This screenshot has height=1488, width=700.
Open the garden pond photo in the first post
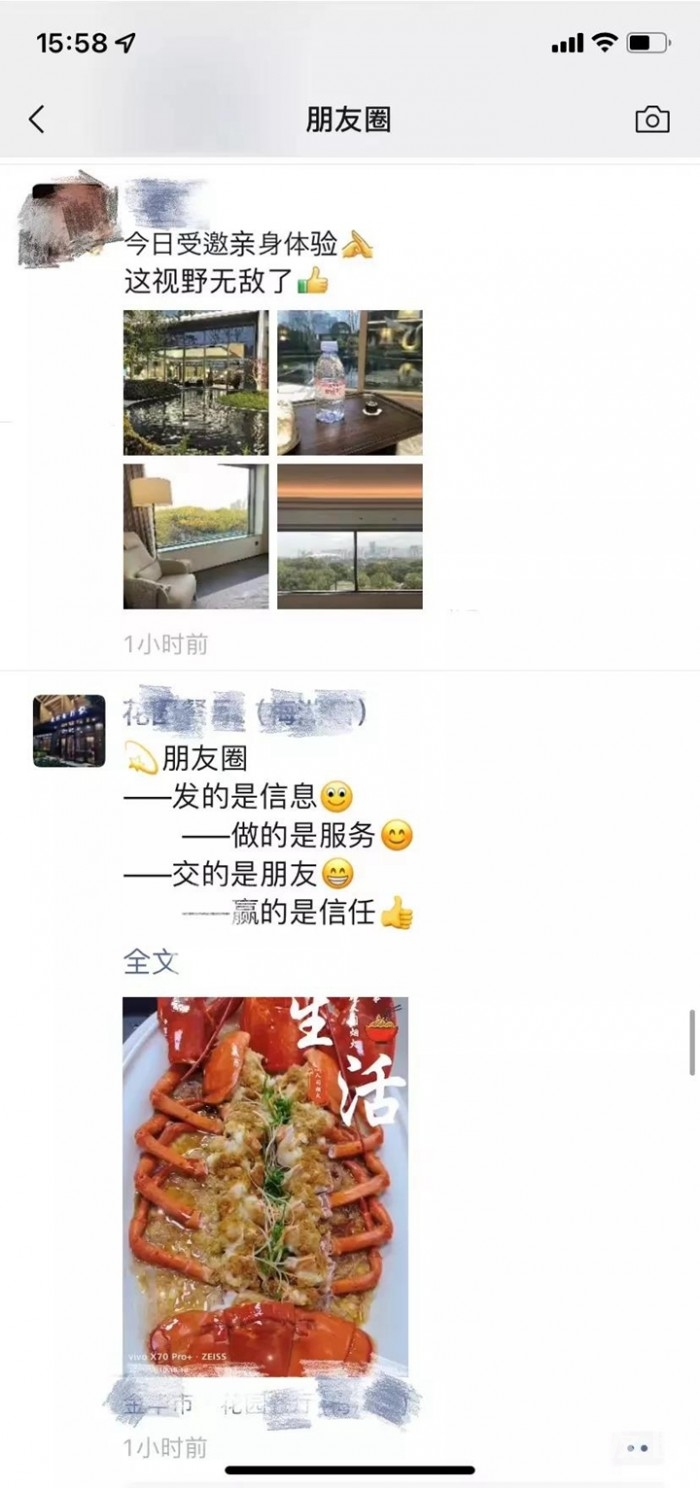click(x=196, y=382)
